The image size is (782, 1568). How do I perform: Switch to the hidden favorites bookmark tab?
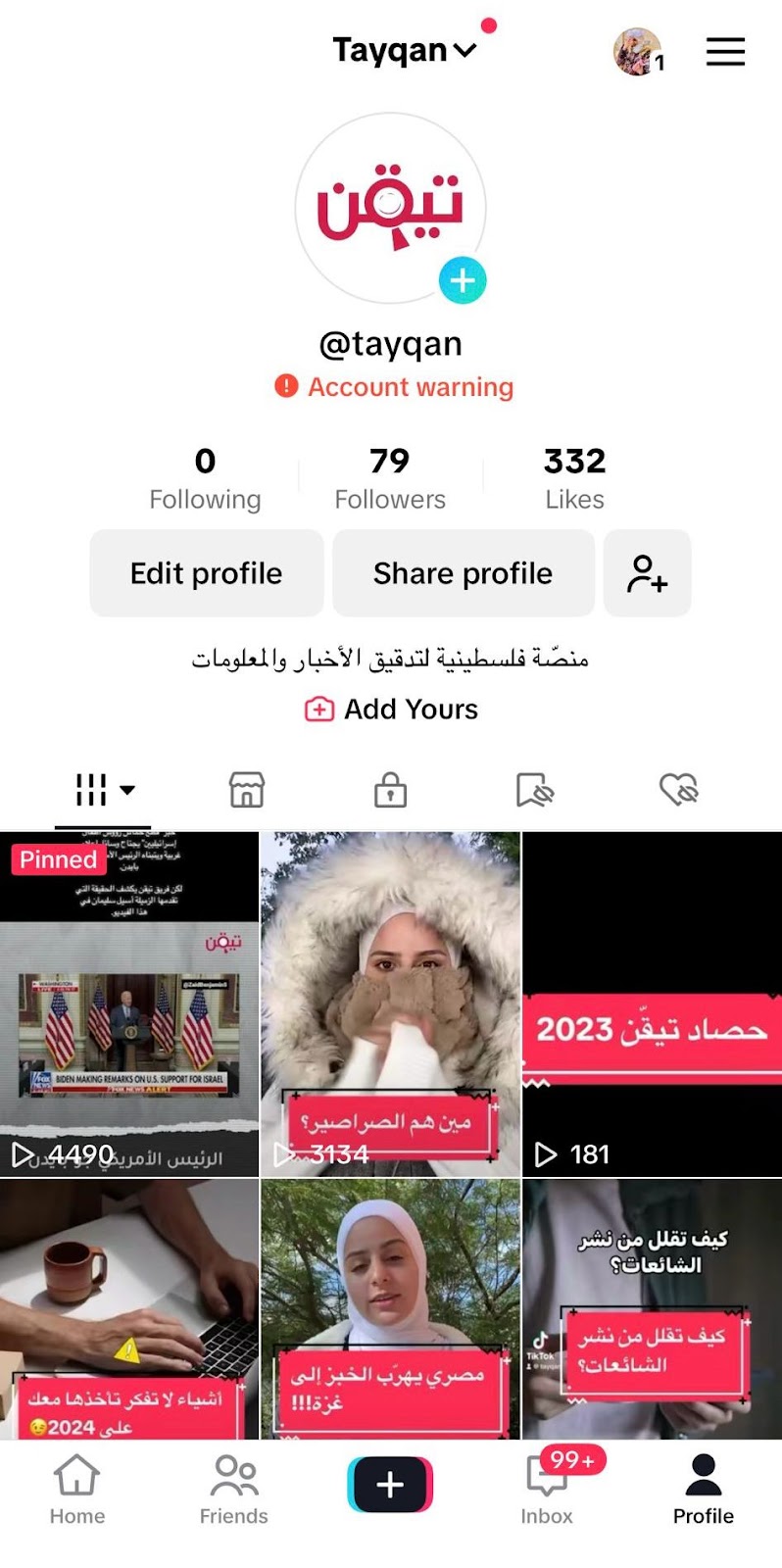pyautogui.click(x=535, y=790)
